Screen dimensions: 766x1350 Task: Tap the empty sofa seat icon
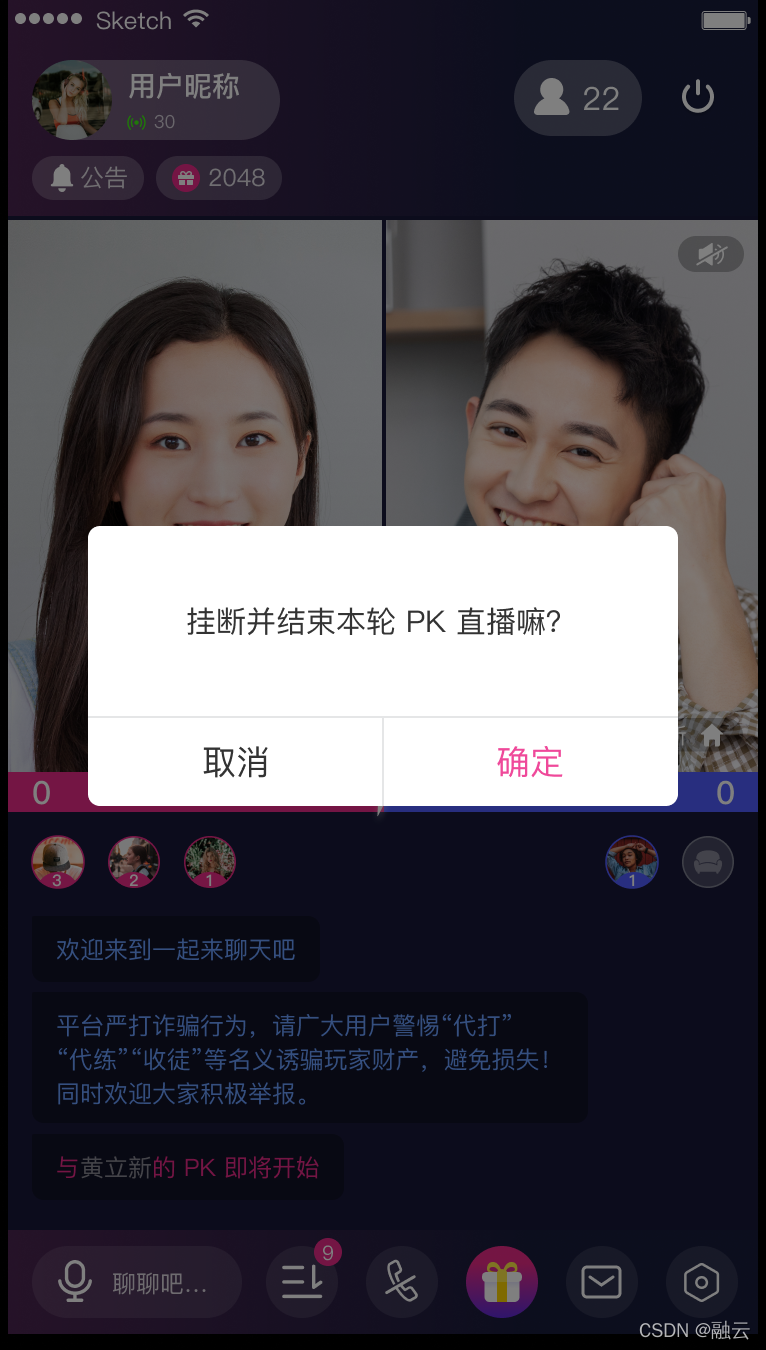[x=708, y=862]
